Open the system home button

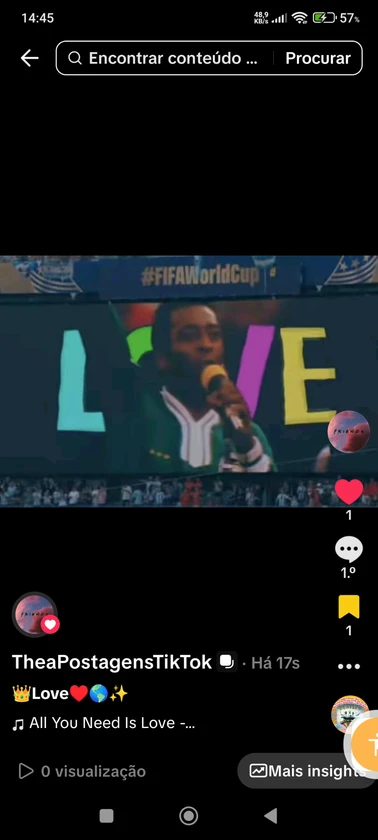(188, 816)
